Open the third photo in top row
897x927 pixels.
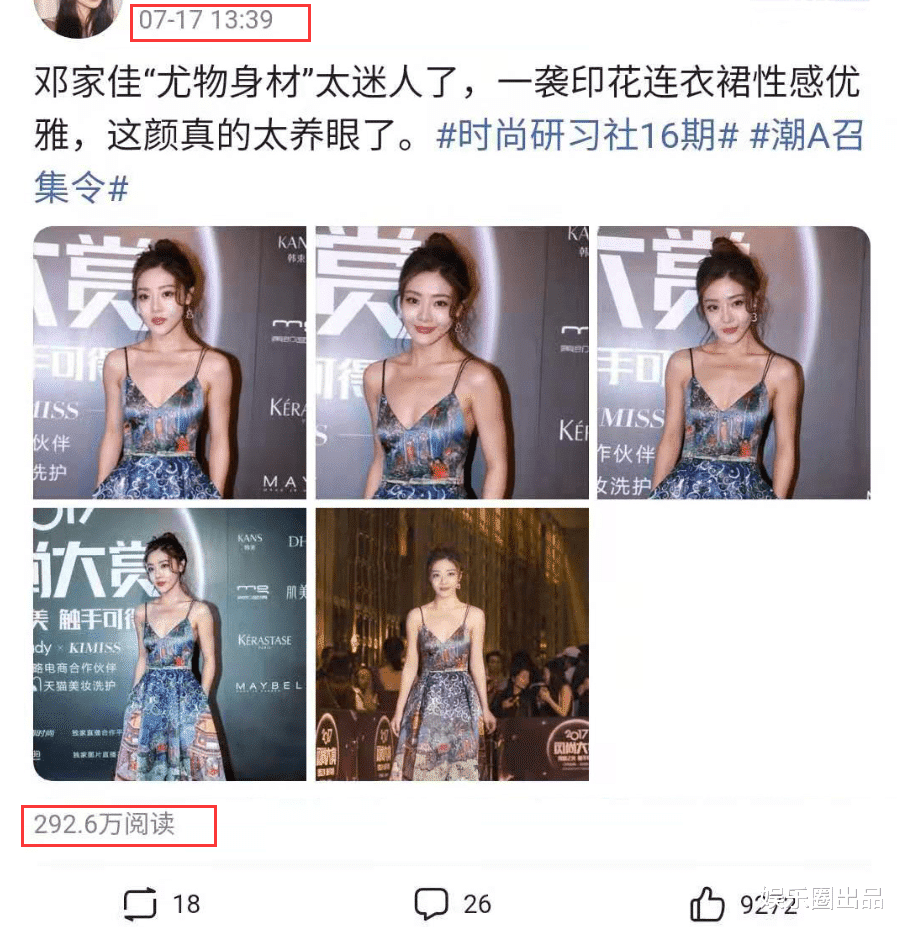click(x=735, y=361)
